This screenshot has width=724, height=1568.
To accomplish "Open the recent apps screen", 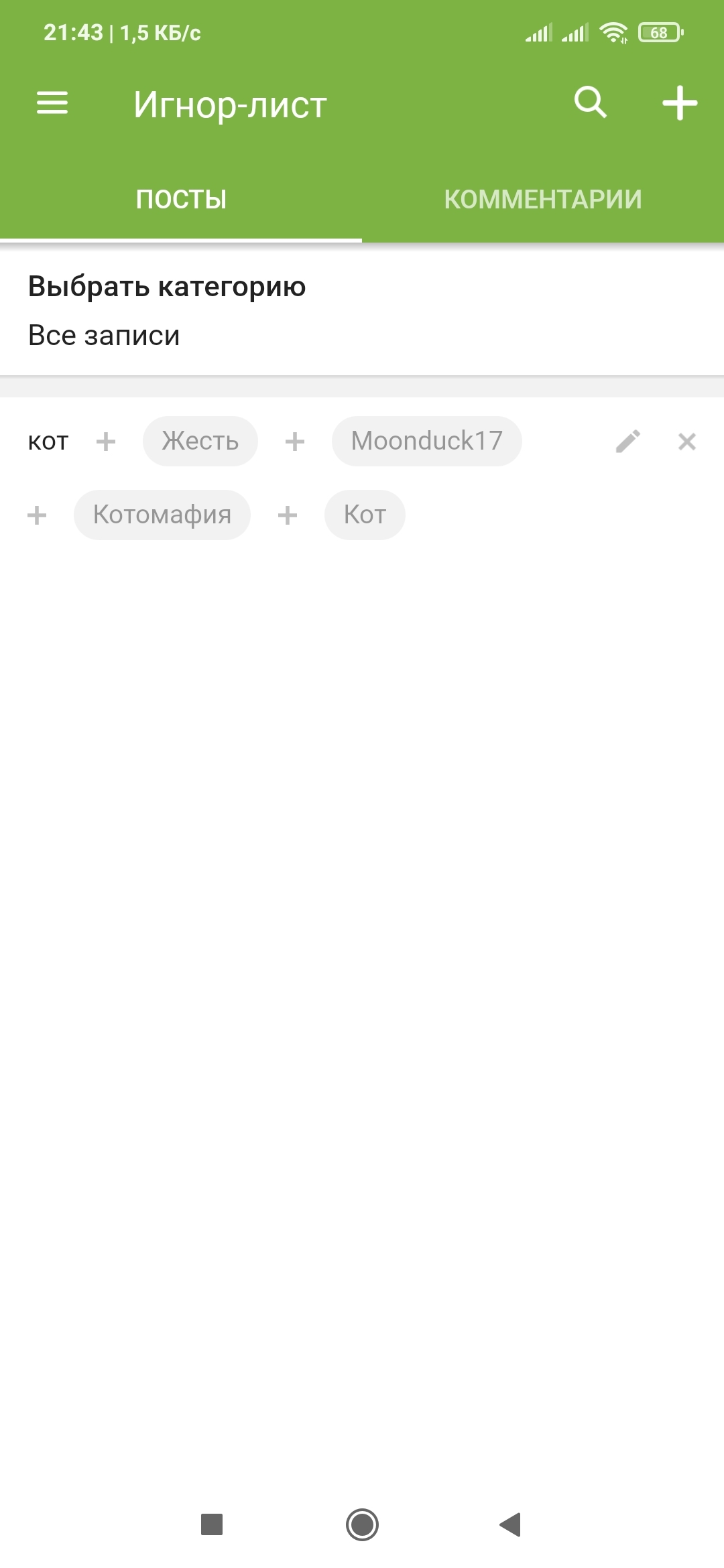I will coord(212,1524).
